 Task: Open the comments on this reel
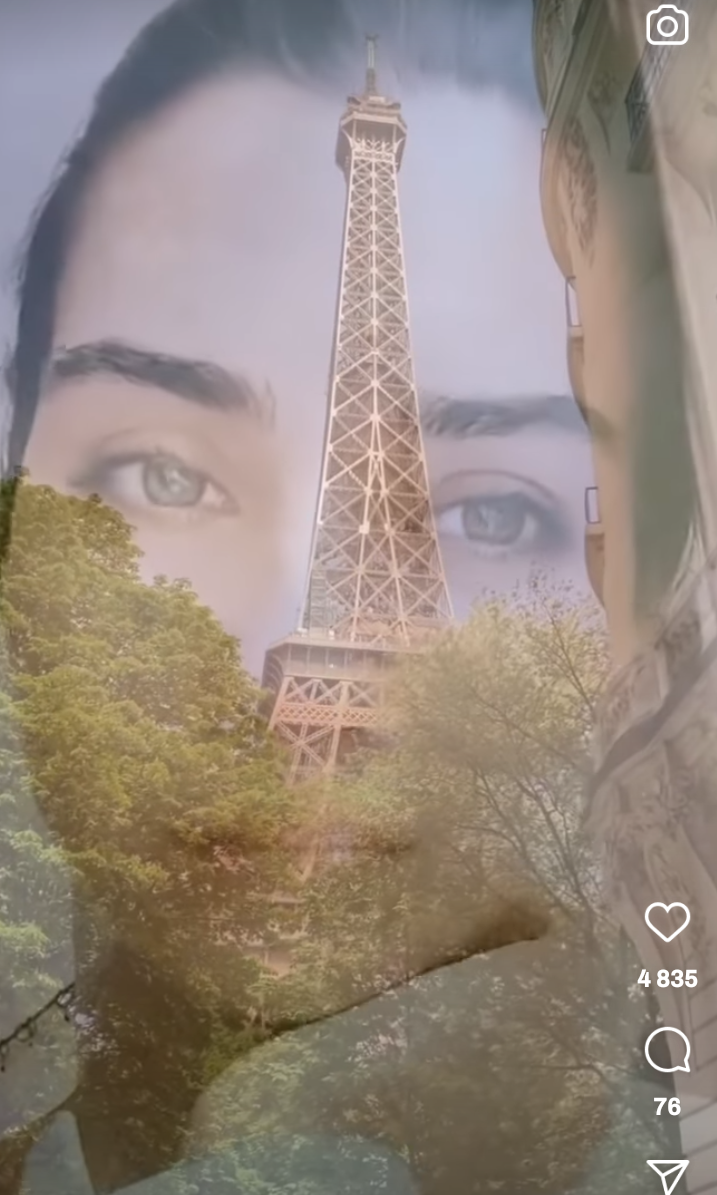pos(667,1050)
